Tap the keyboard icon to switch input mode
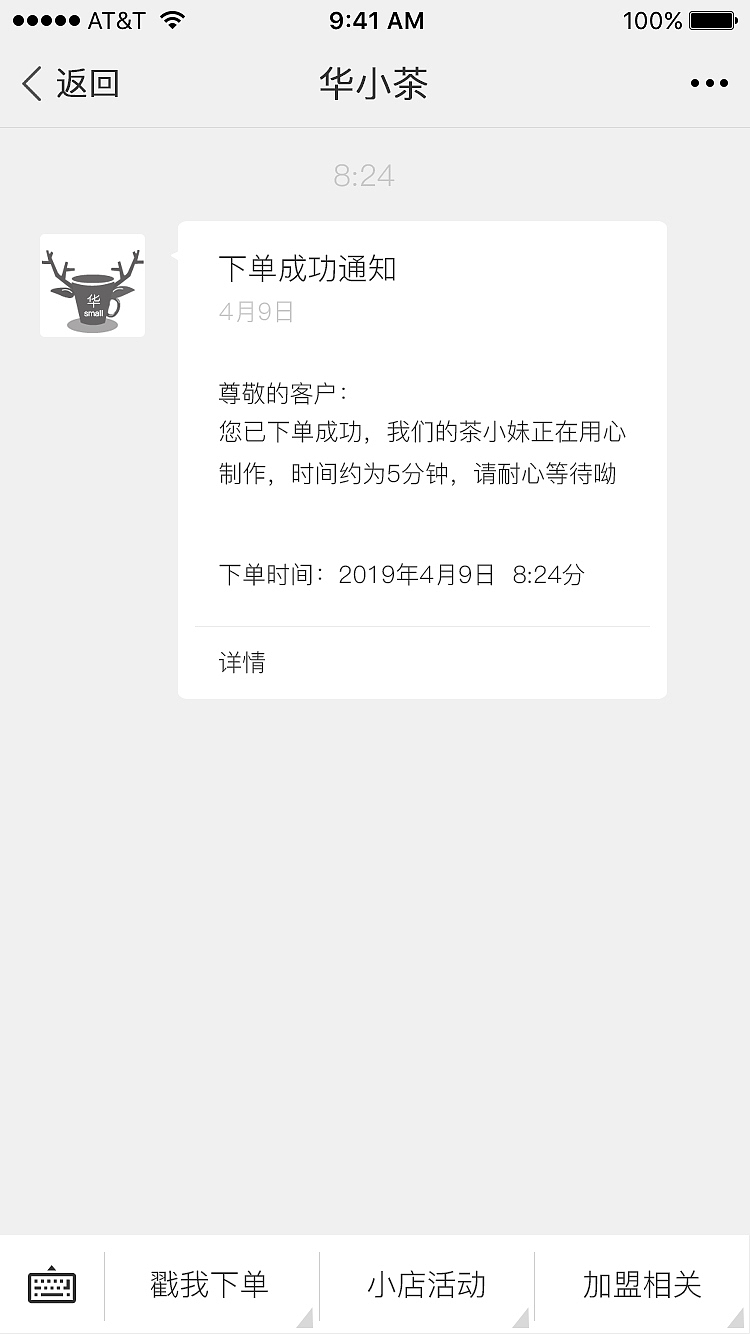 tap(52, 1286)
